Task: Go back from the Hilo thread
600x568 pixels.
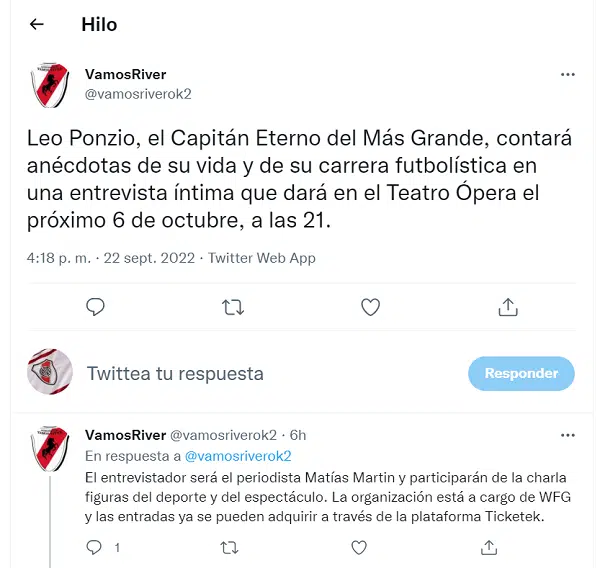Action: point(37,25)
